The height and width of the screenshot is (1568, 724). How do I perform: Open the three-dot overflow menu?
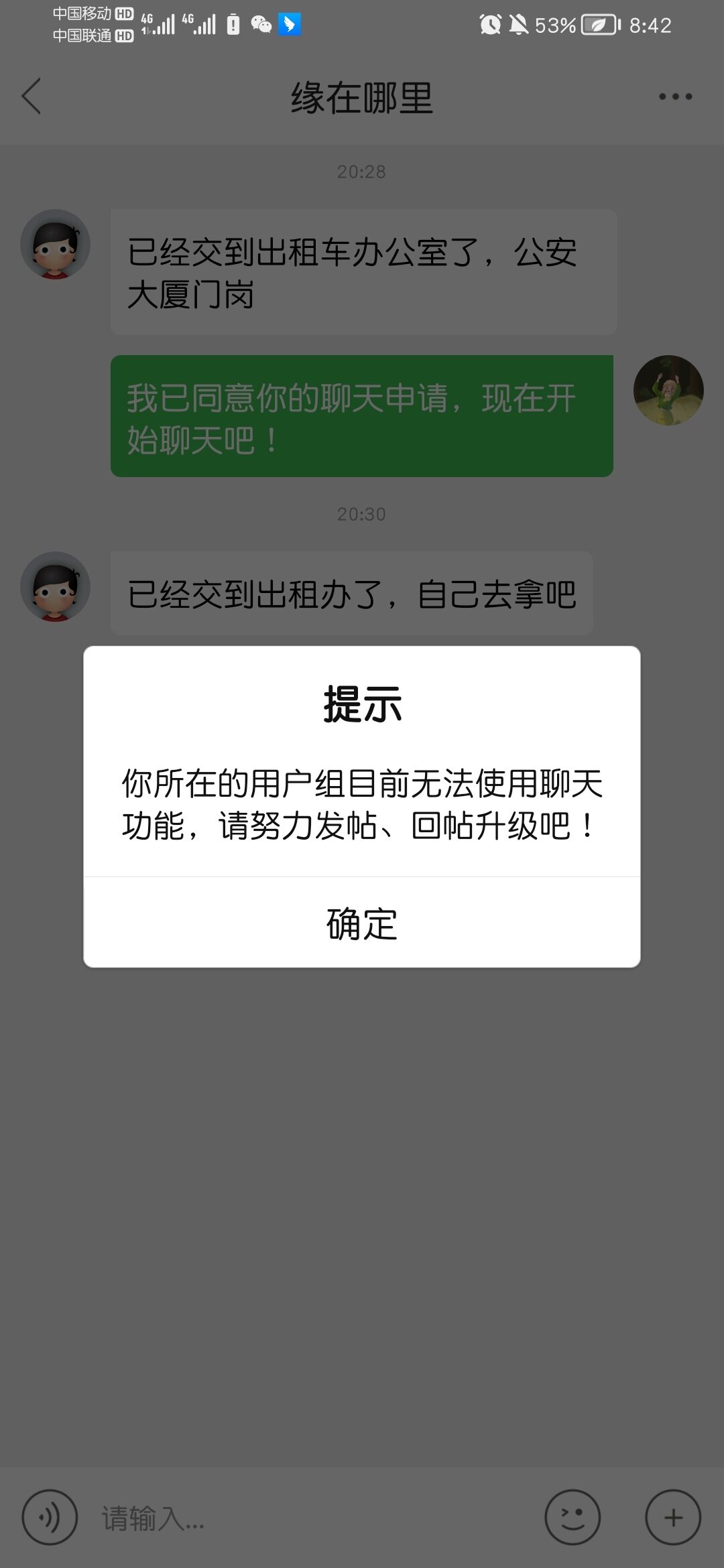click(x=675, y=96)
